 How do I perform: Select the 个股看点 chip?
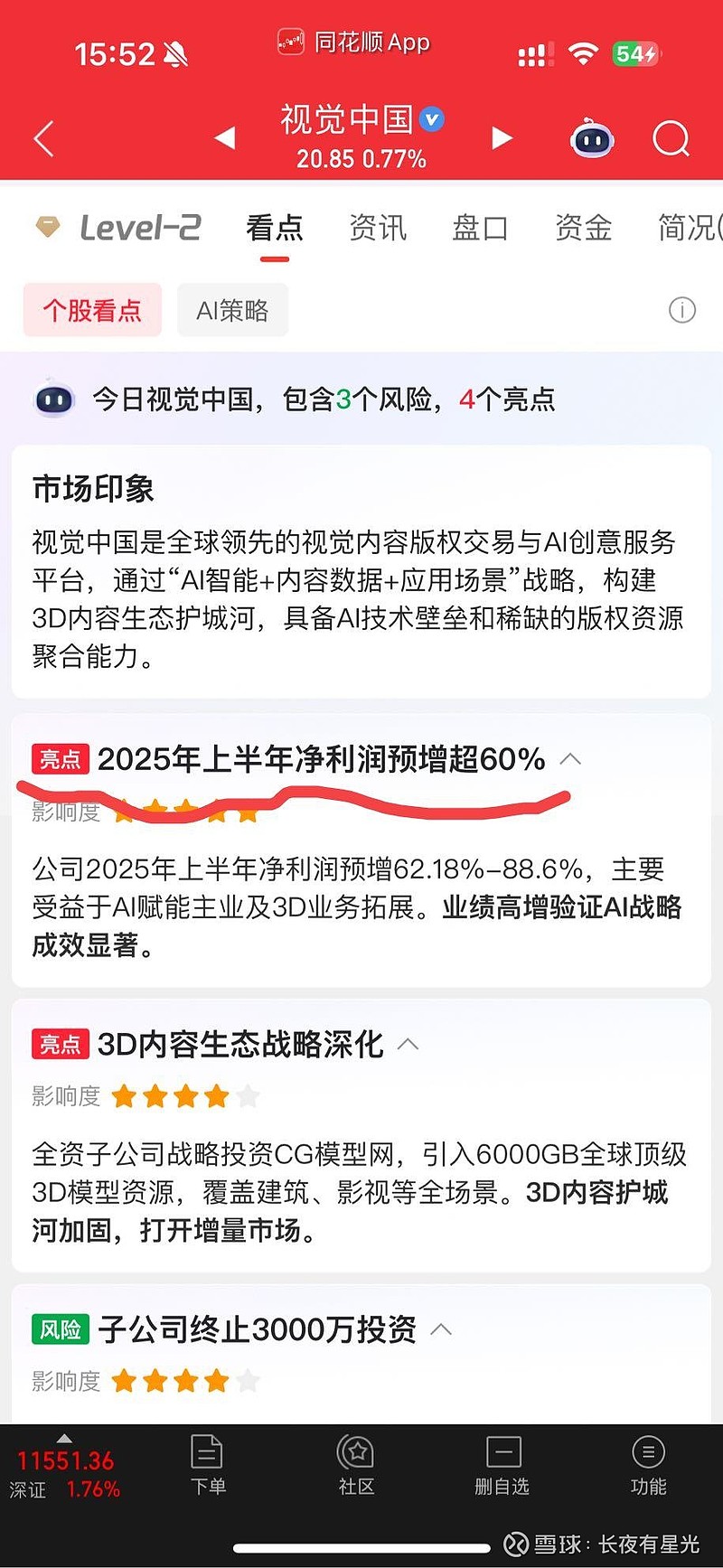[x=92, y=310]
